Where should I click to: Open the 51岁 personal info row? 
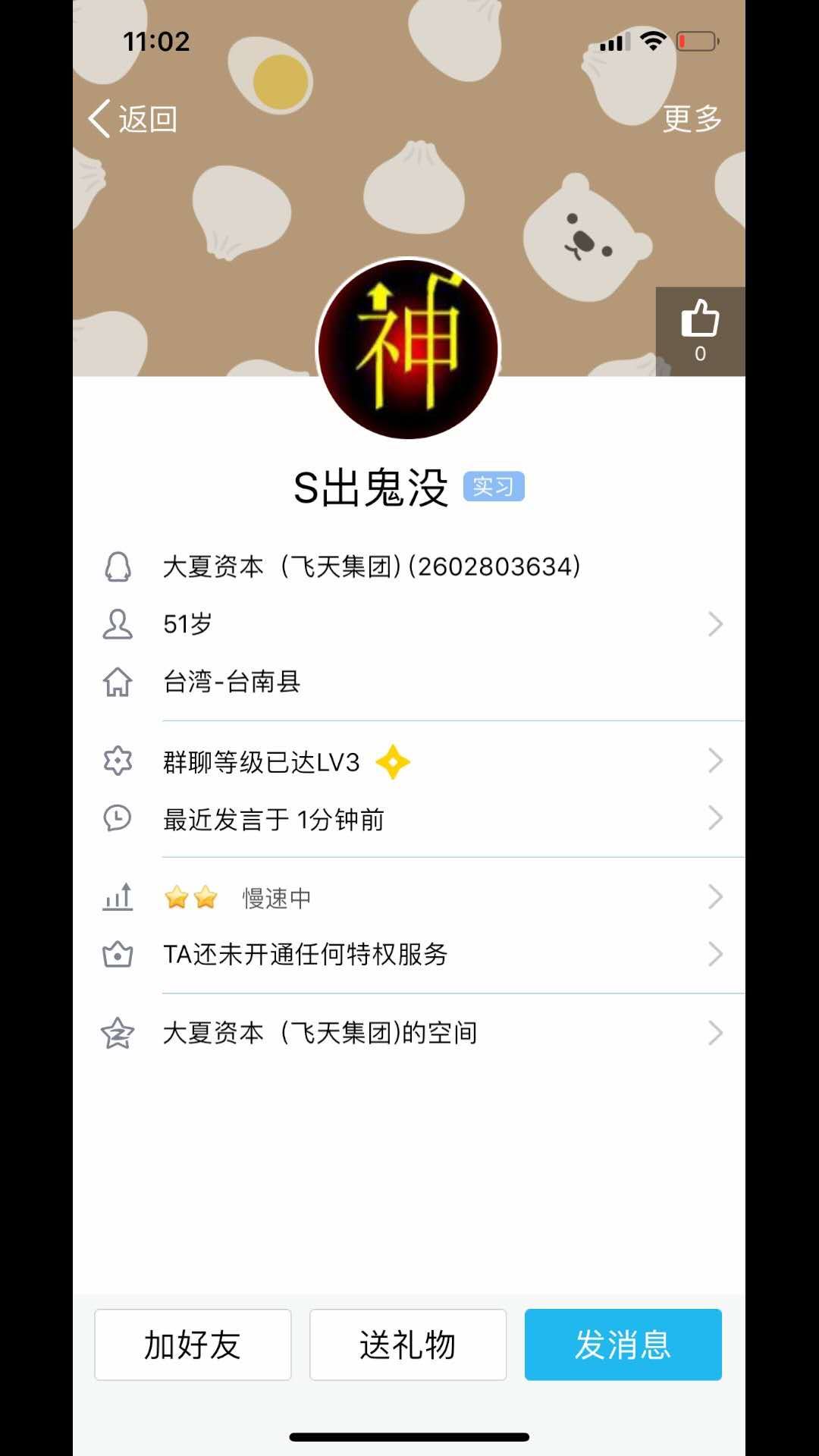(409, 624)
